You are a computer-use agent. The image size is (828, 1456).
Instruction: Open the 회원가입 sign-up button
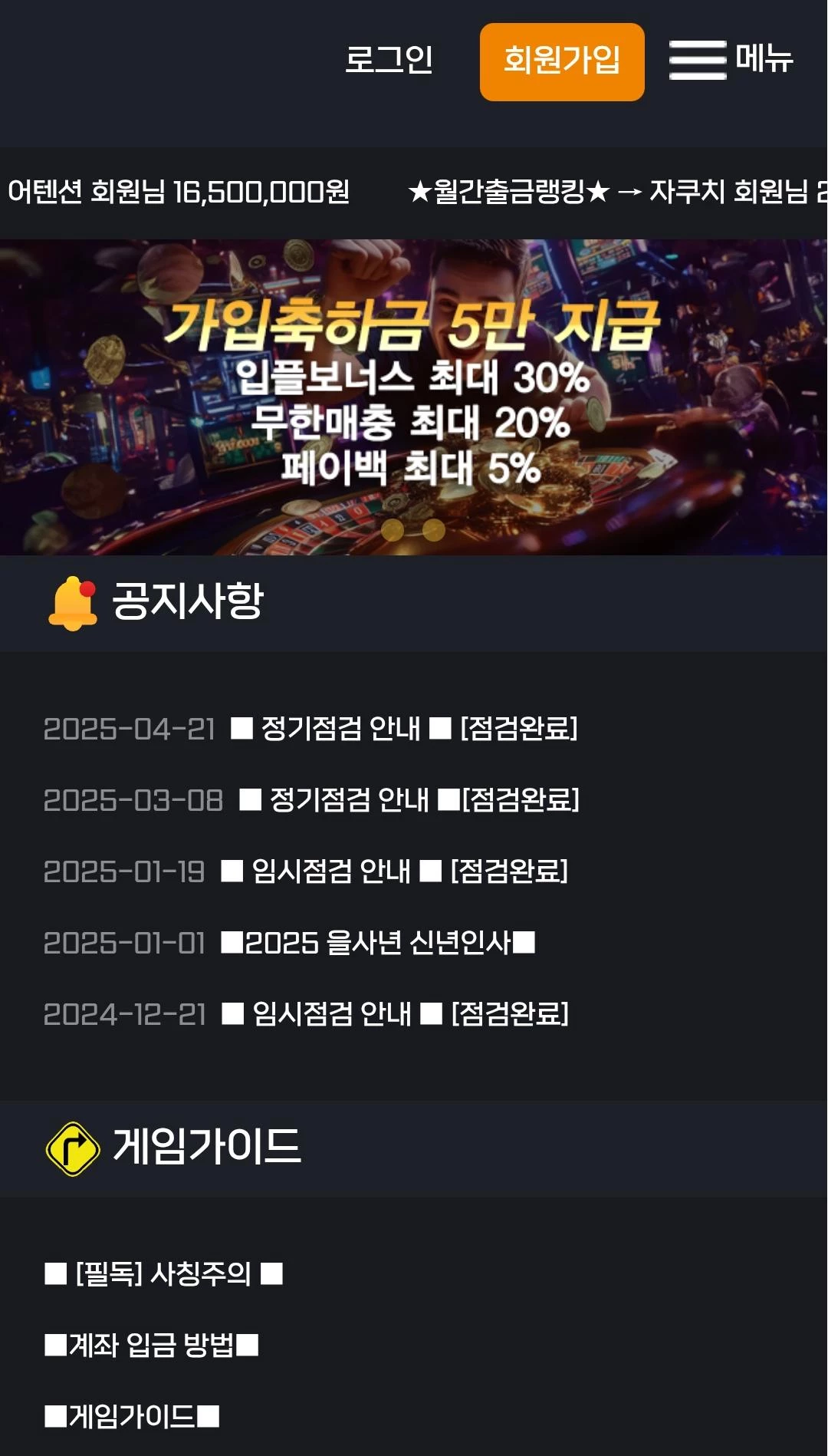pos(562,62)
